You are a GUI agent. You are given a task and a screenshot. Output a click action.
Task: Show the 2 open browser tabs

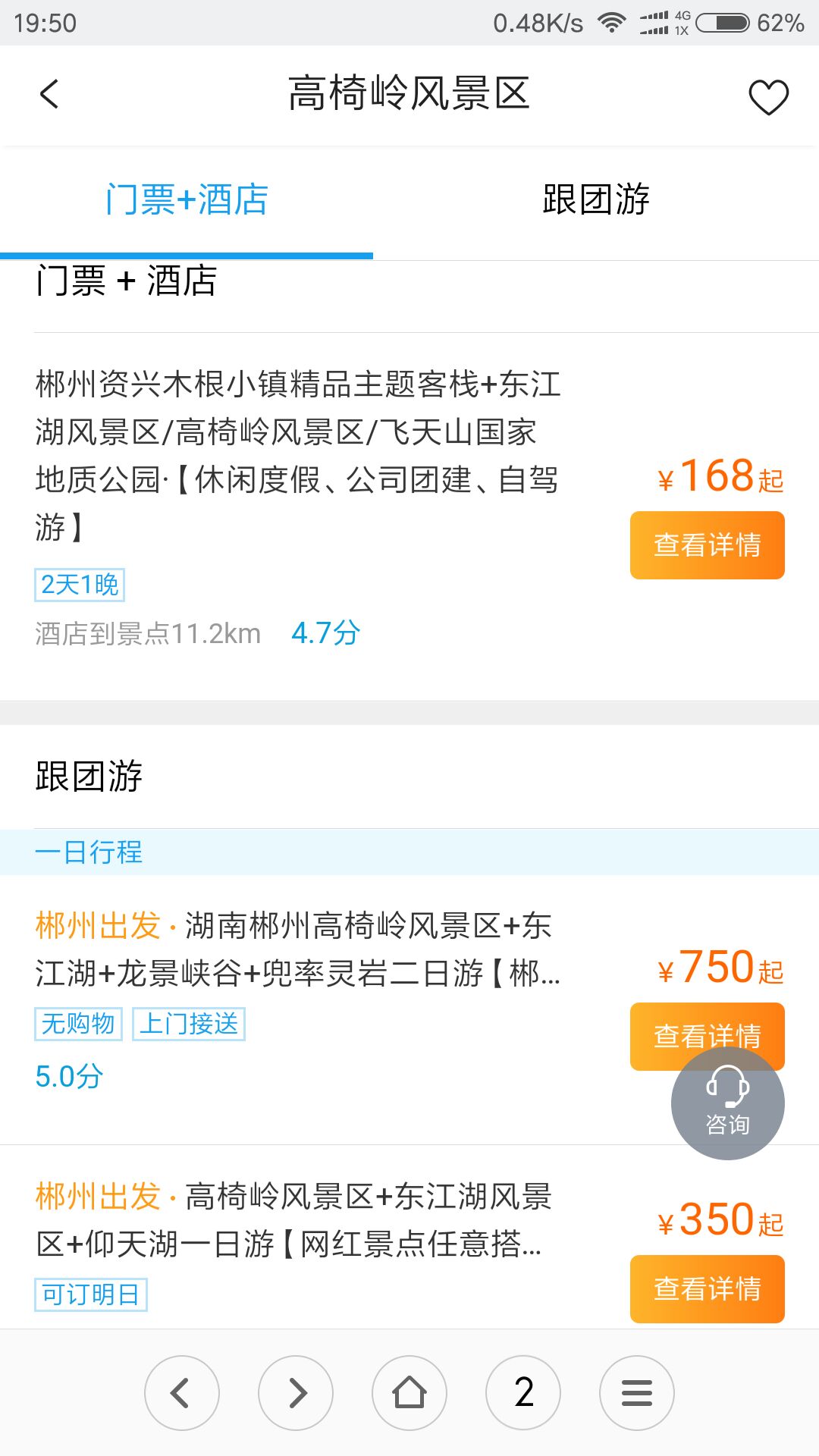coord(523,1393)
